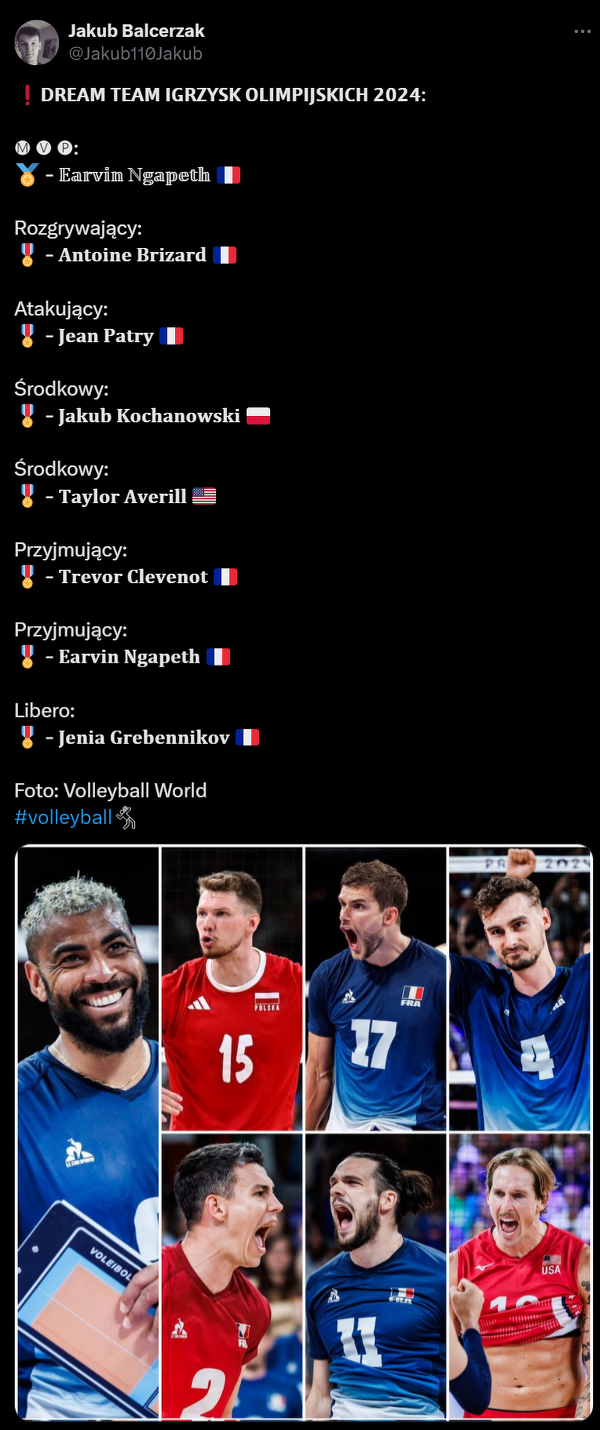Screen dimensions: 600x1430
Task: Open the post's three-dot overflow menu
Action: [582, 32]
